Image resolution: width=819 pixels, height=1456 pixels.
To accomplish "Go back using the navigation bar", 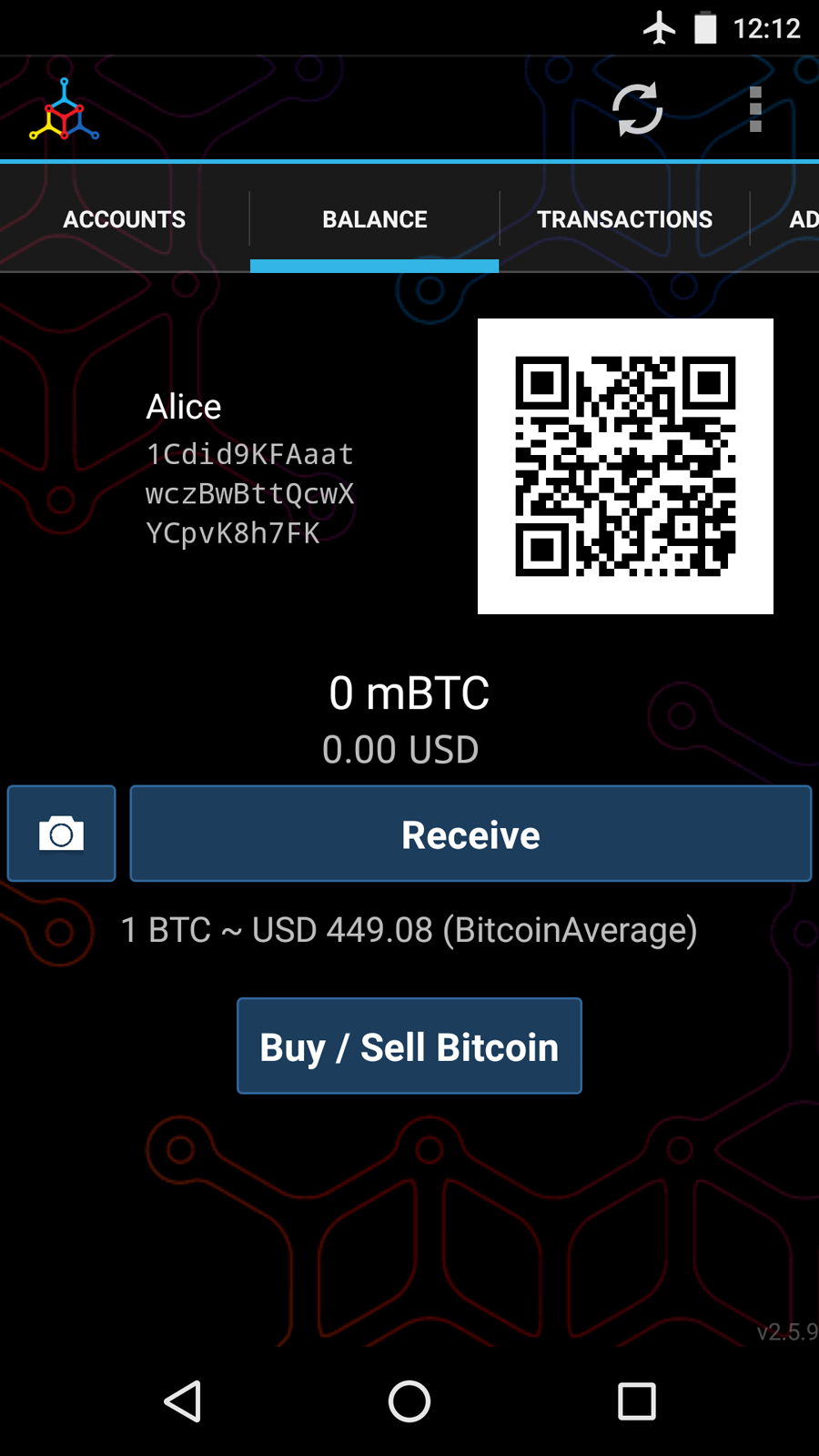I will [x=182, y=1400].
